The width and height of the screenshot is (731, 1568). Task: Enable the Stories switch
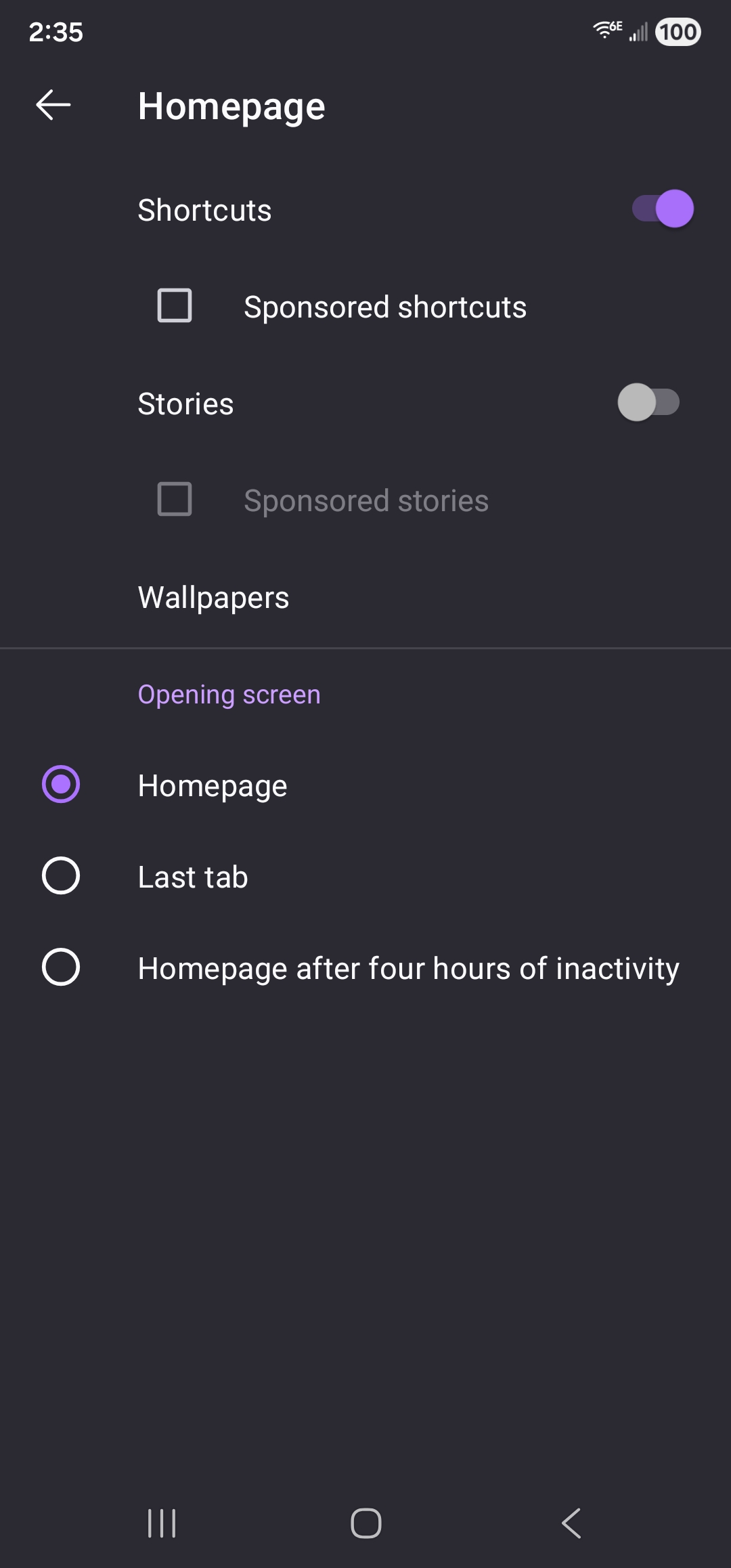tap(648, 403)
